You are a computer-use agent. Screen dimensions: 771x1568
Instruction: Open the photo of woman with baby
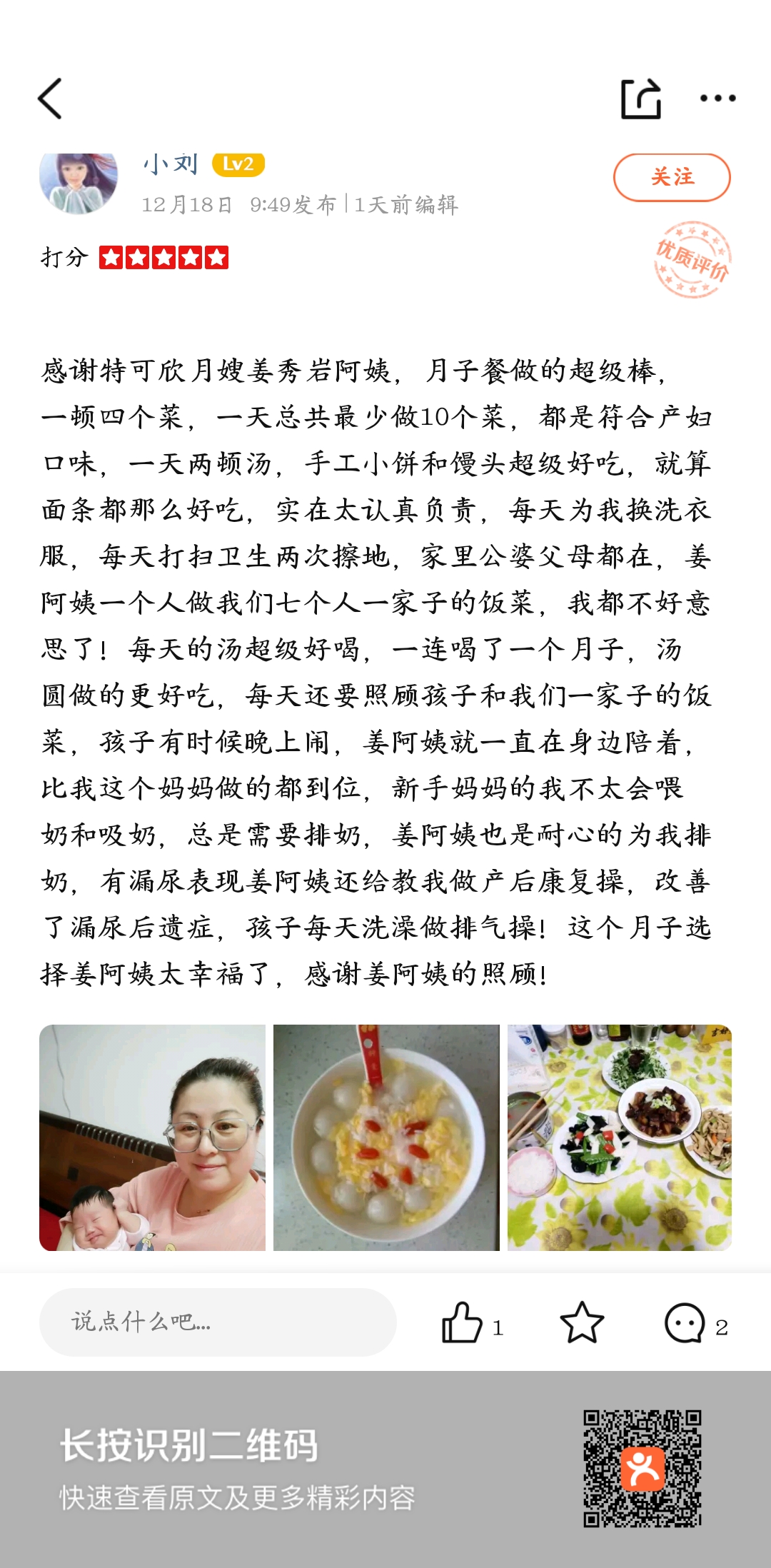(x=152, y=1137)
